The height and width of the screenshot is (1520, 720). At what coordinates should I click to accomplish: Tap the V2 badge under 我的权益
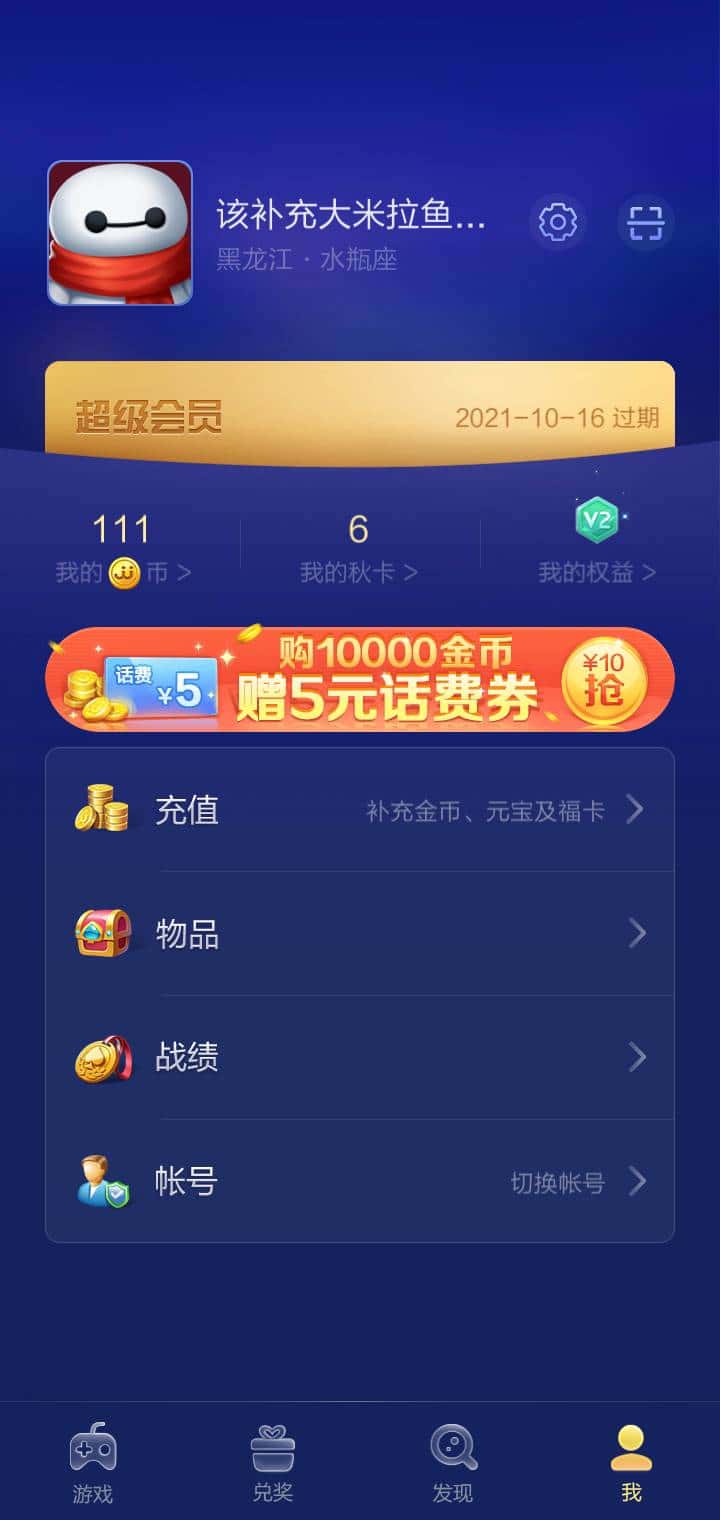(597, 518)
